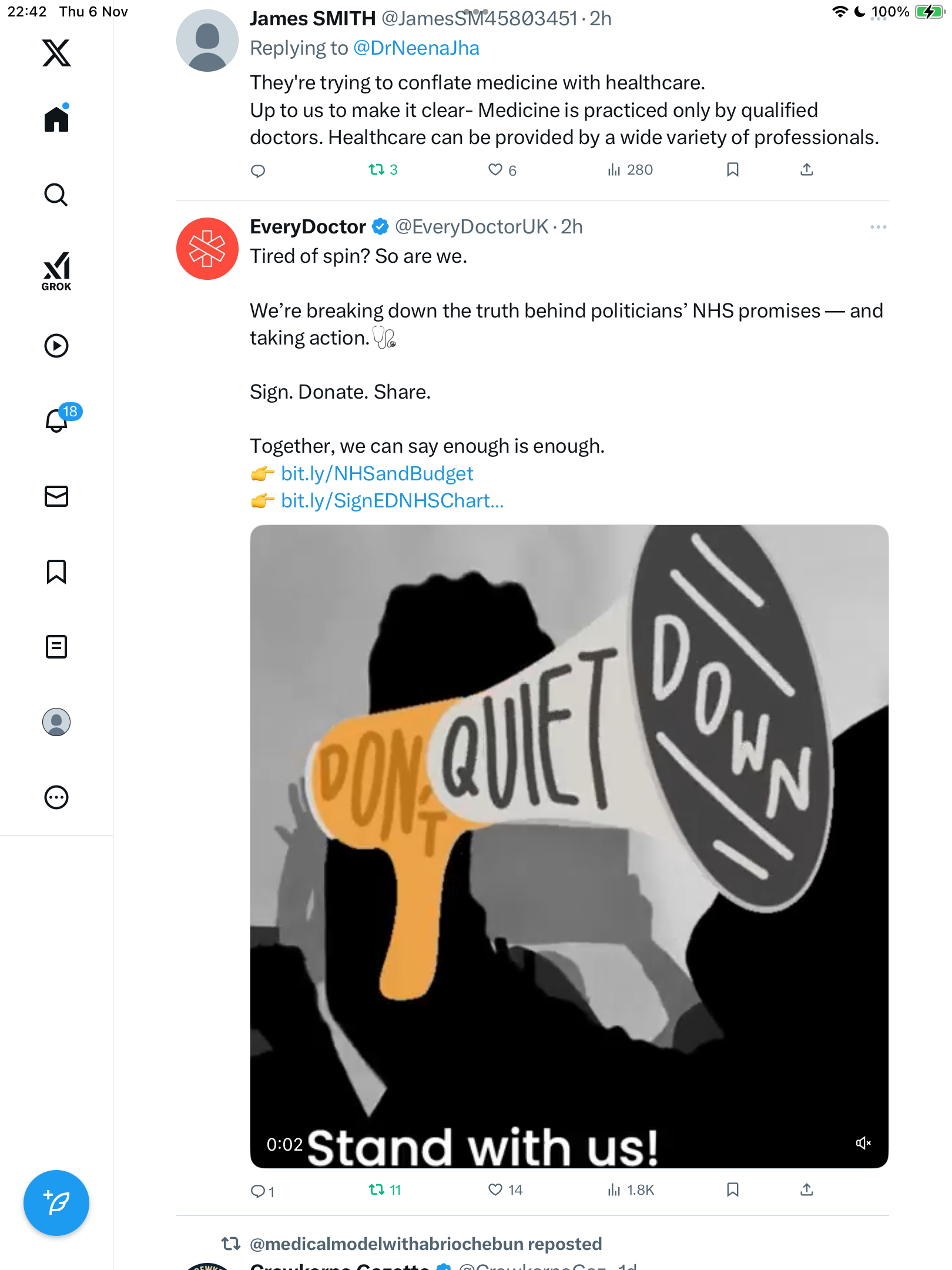This screenshot has width=952, height=1270.
Task: Open direct messages envelope
Action: (x=56, y=496)
